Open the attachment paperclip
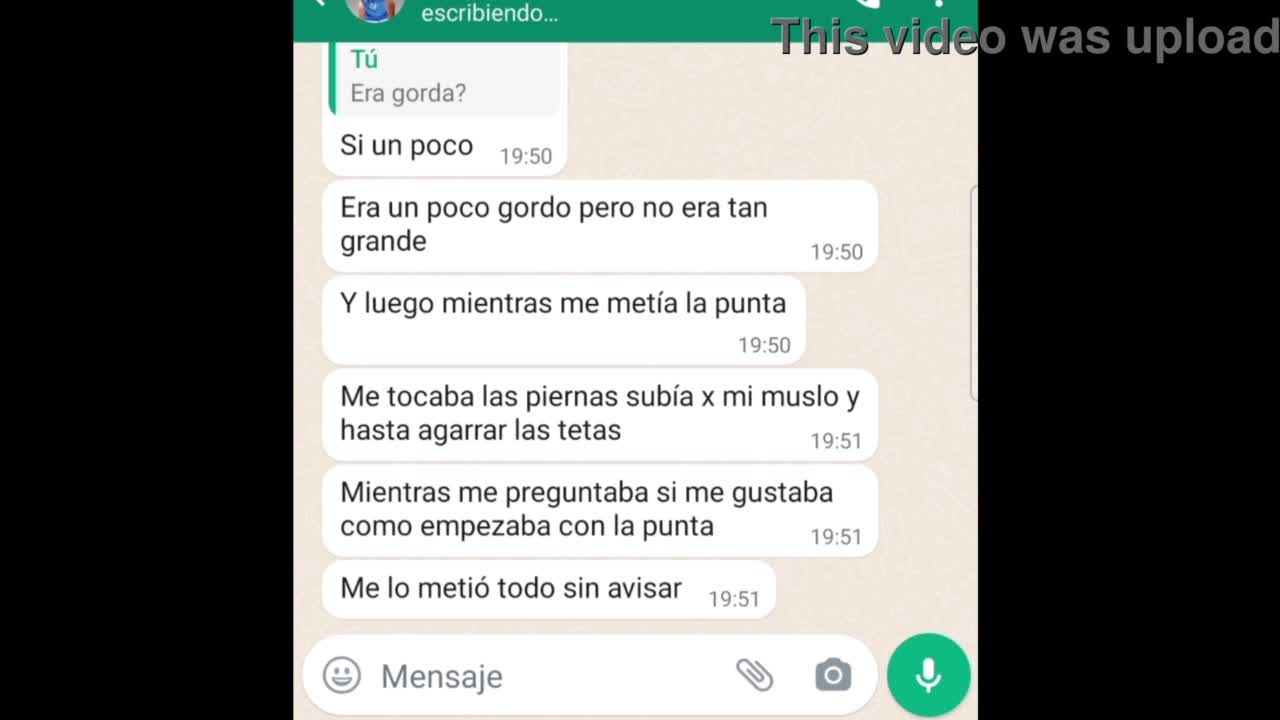Image resolution: width=1280 pixels, height=720 pixels. point(754,676)
